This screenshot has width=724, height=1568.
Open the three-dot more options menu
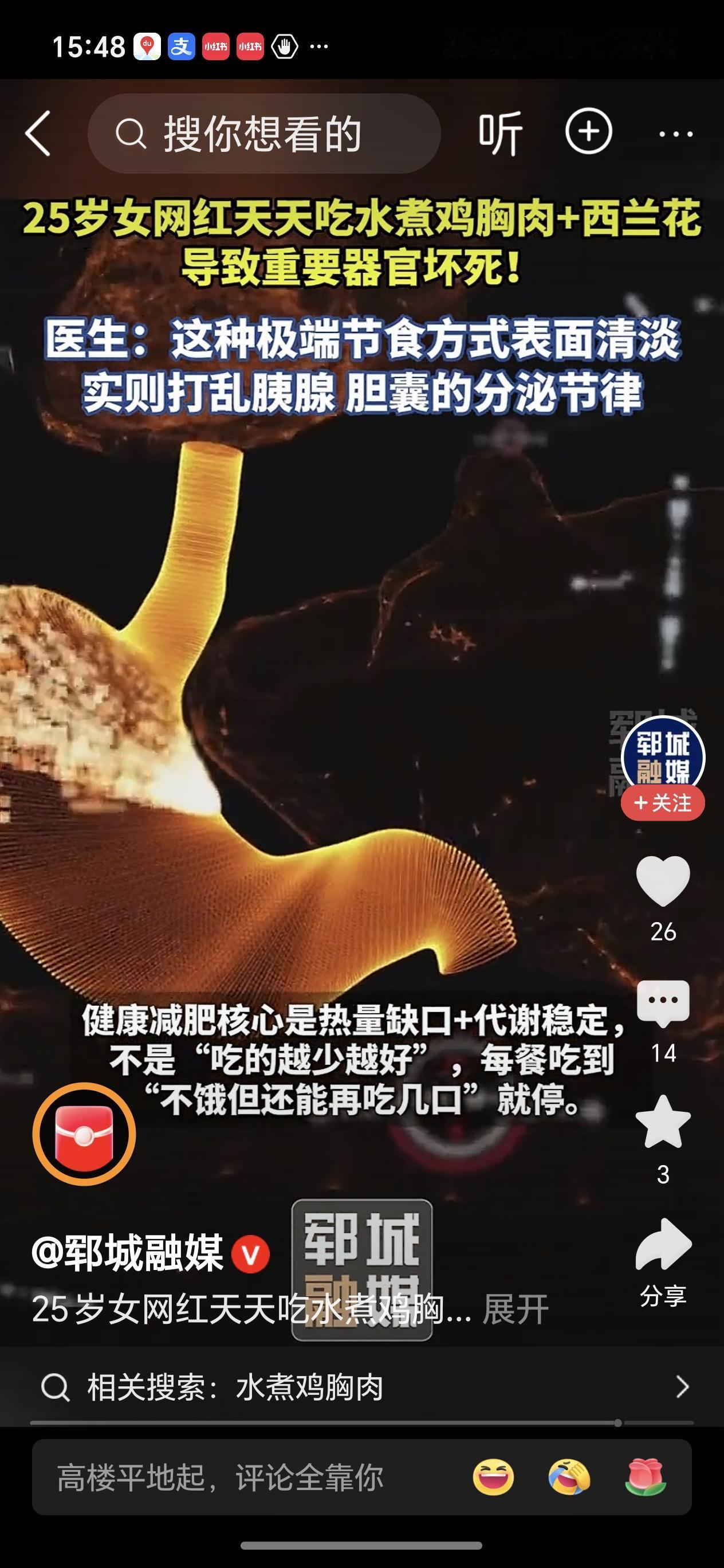click(674, 133)
